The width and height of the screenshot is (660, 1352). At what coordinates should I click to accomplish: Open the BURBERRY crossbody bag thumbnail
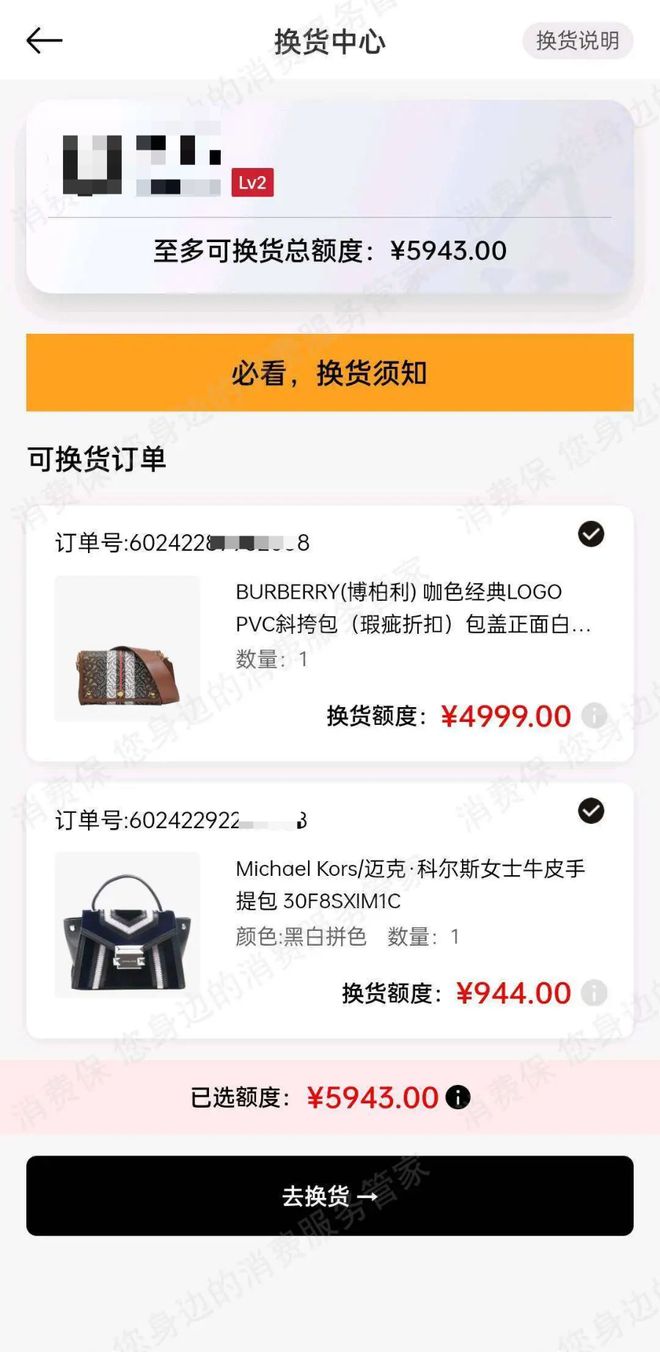(x=127, y=649)
